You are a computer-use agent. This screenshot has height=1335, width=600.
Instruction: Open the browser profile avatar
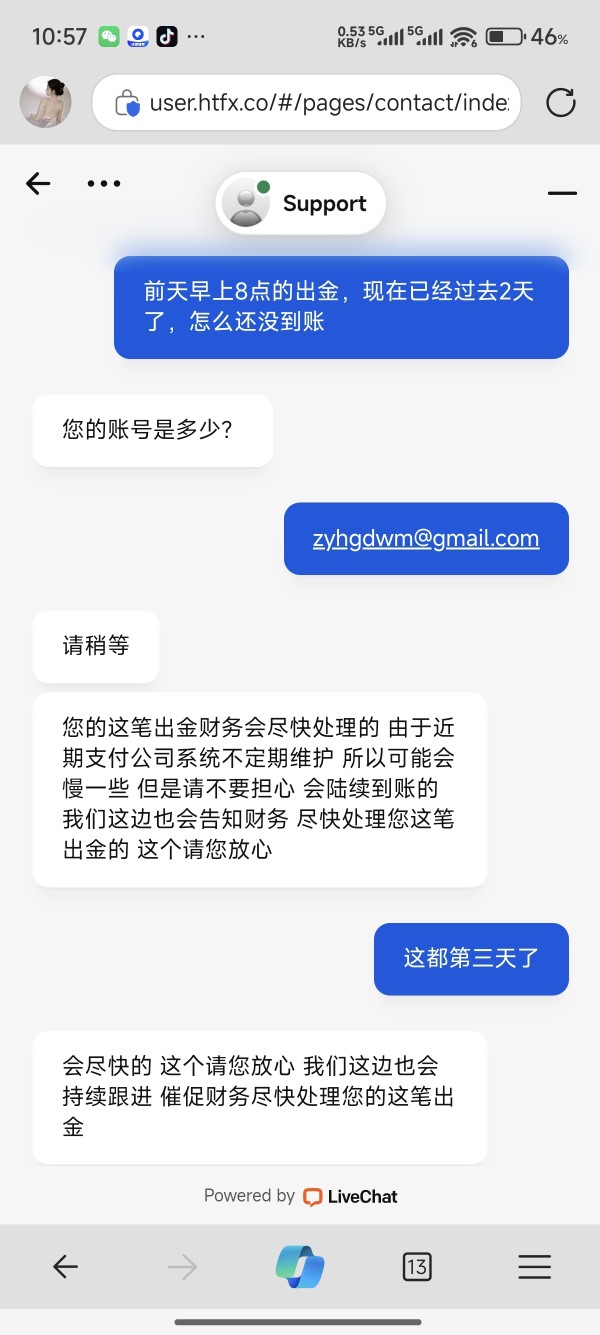[46, 102]
